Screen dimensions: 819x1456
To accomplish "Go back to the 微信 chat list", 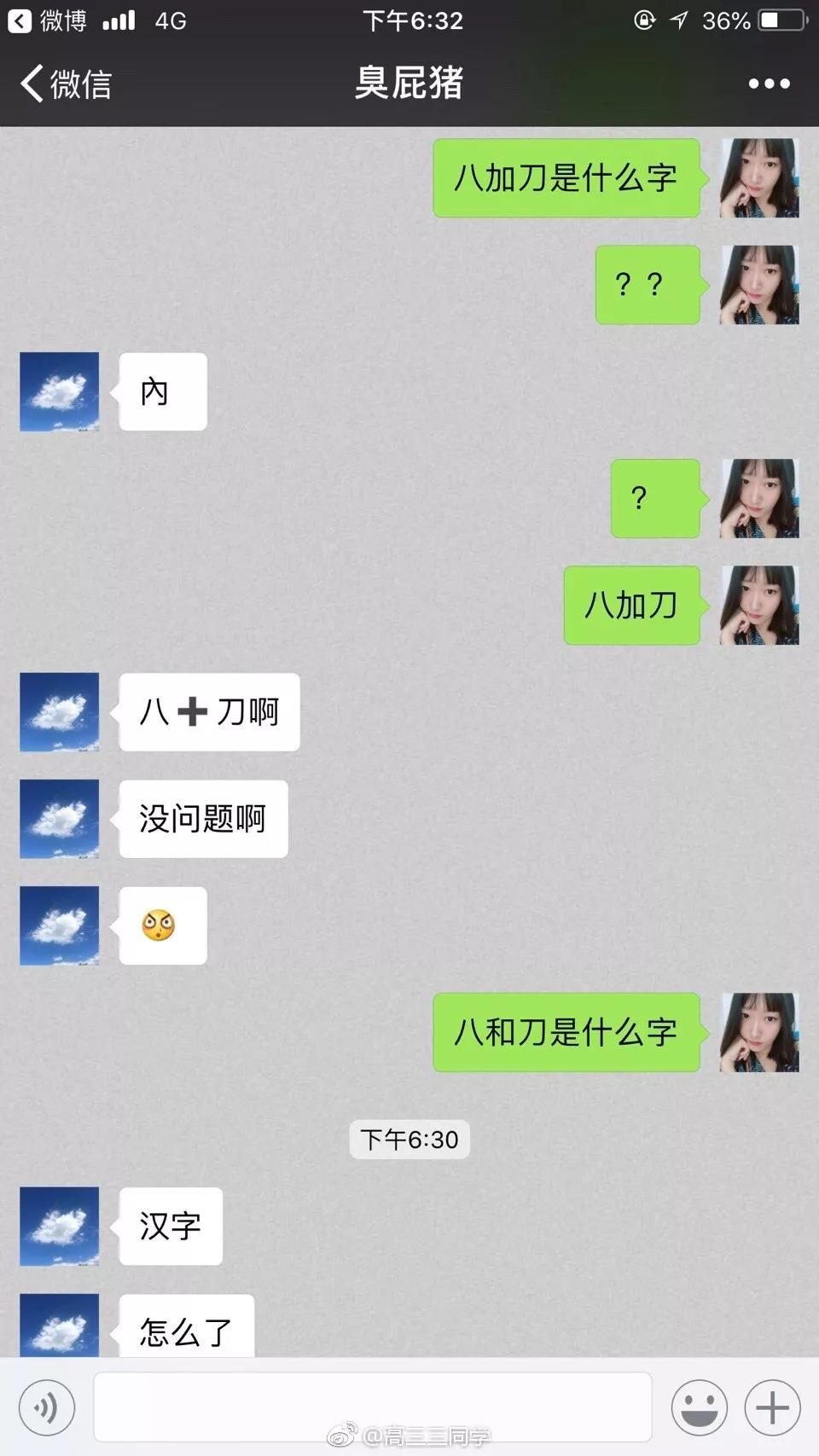I will pos(65,84).
